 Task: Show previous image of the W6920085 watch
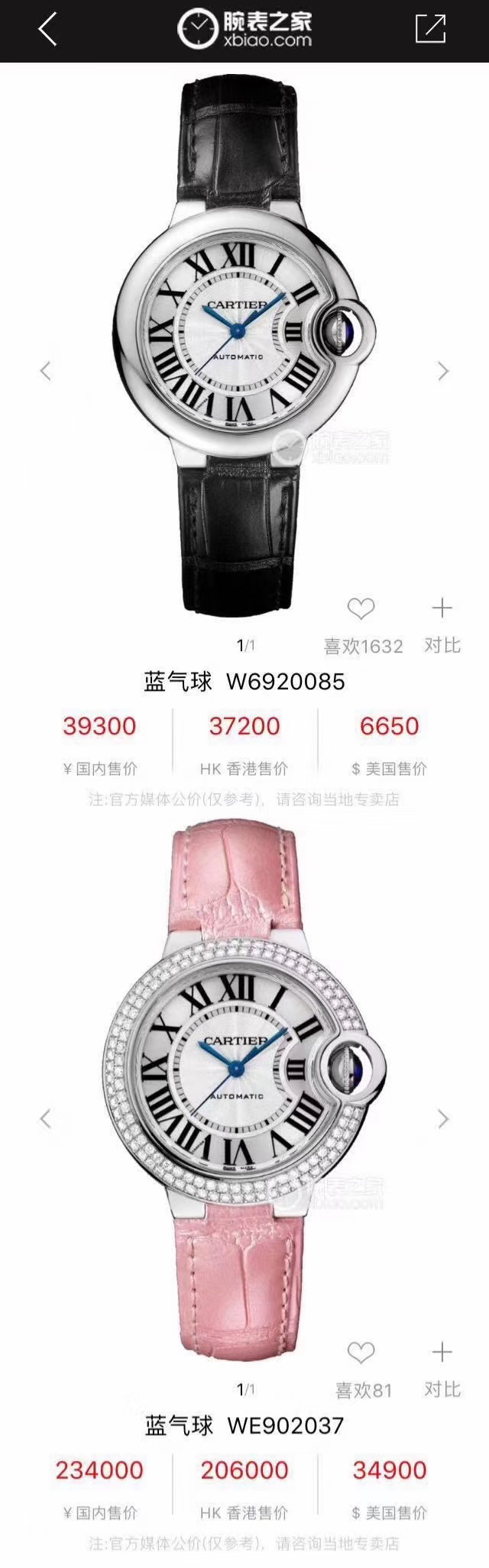tap(46, 372)
